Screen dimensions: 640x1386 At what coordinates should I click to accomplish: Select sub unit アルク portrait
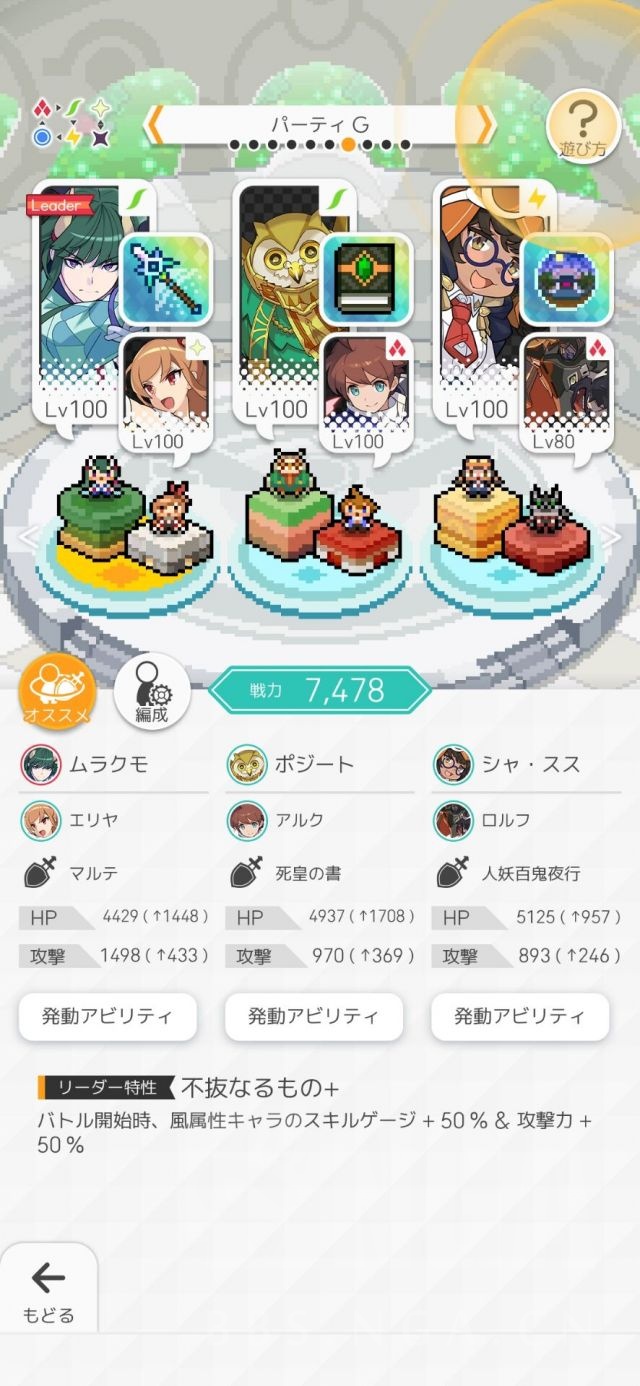(x=366, y=390)
